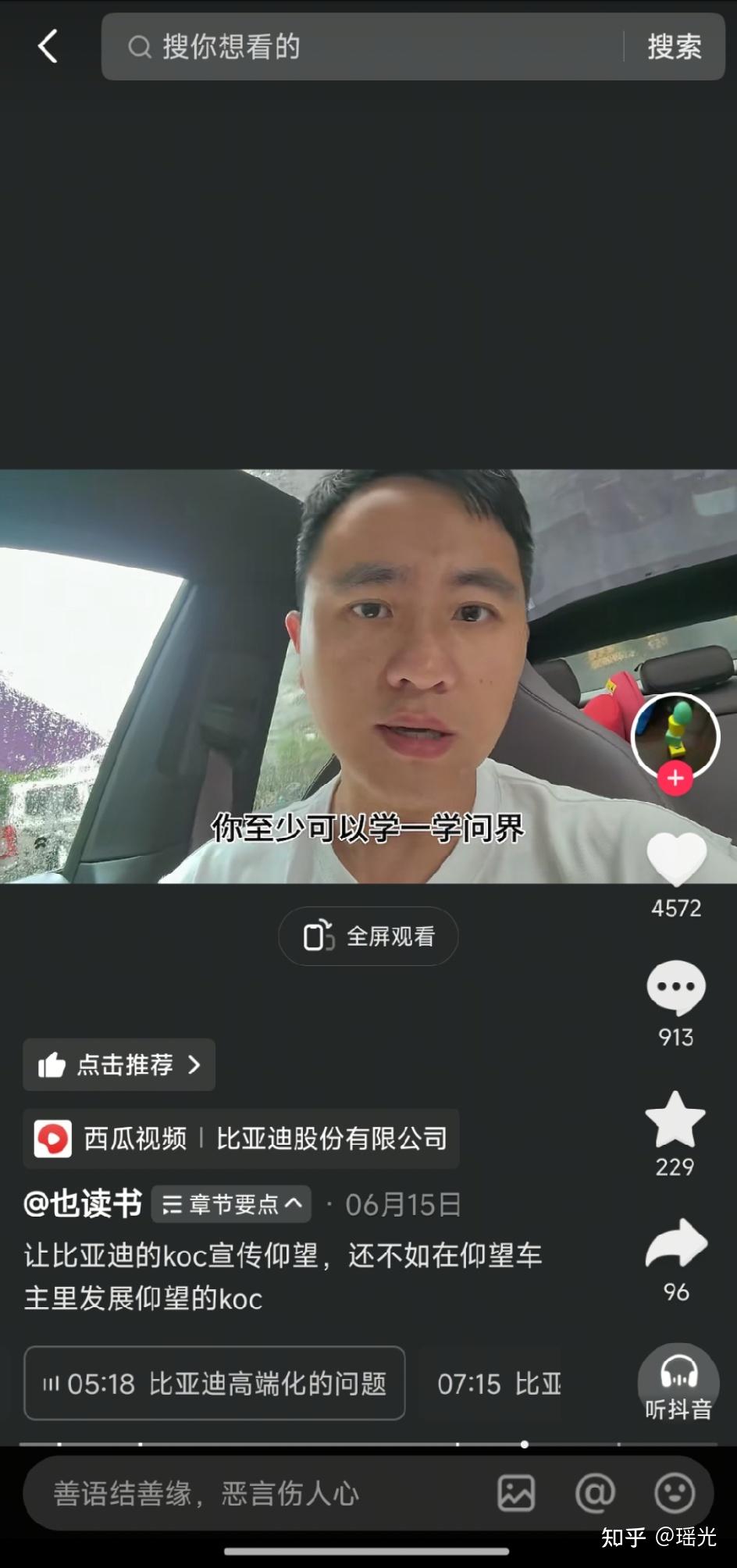
Task: Open the @也读书 profile
Action: (83, 1204)
